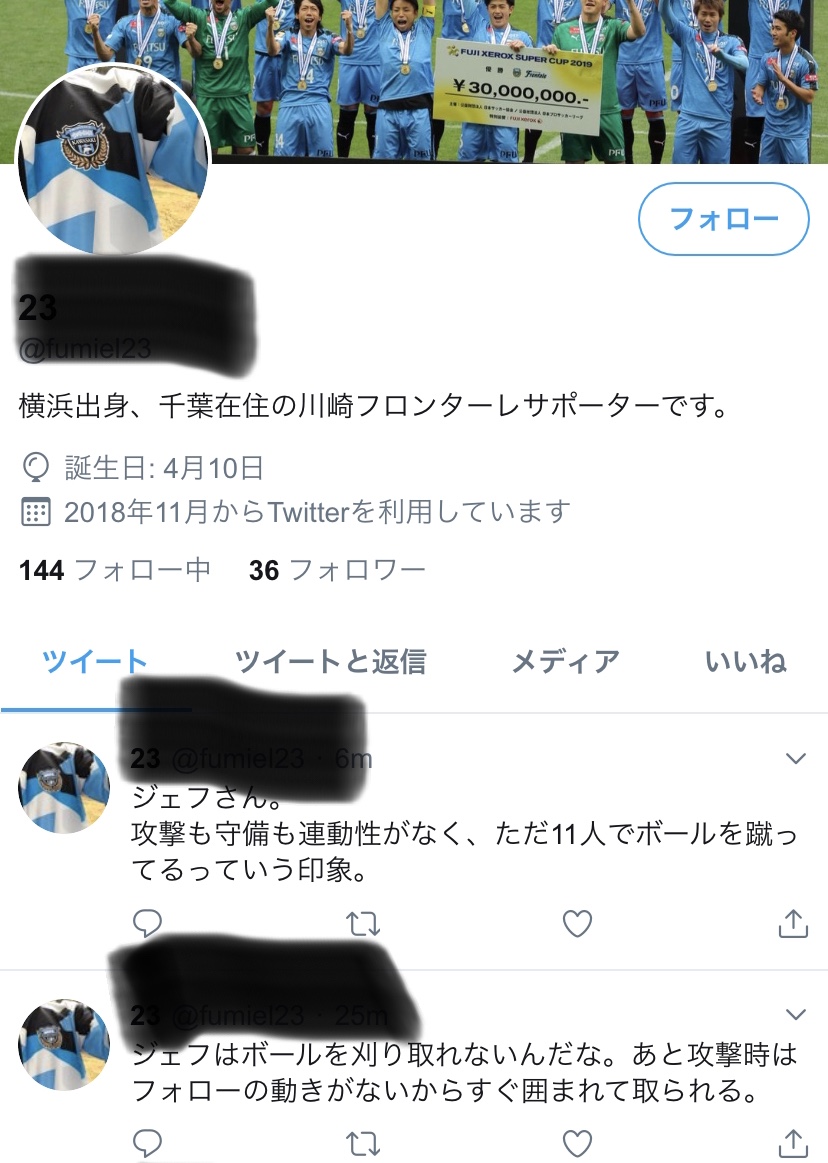This screenshot has width=828, height=1163.
Task: Open the profile avatar picture
Action: 113,158
